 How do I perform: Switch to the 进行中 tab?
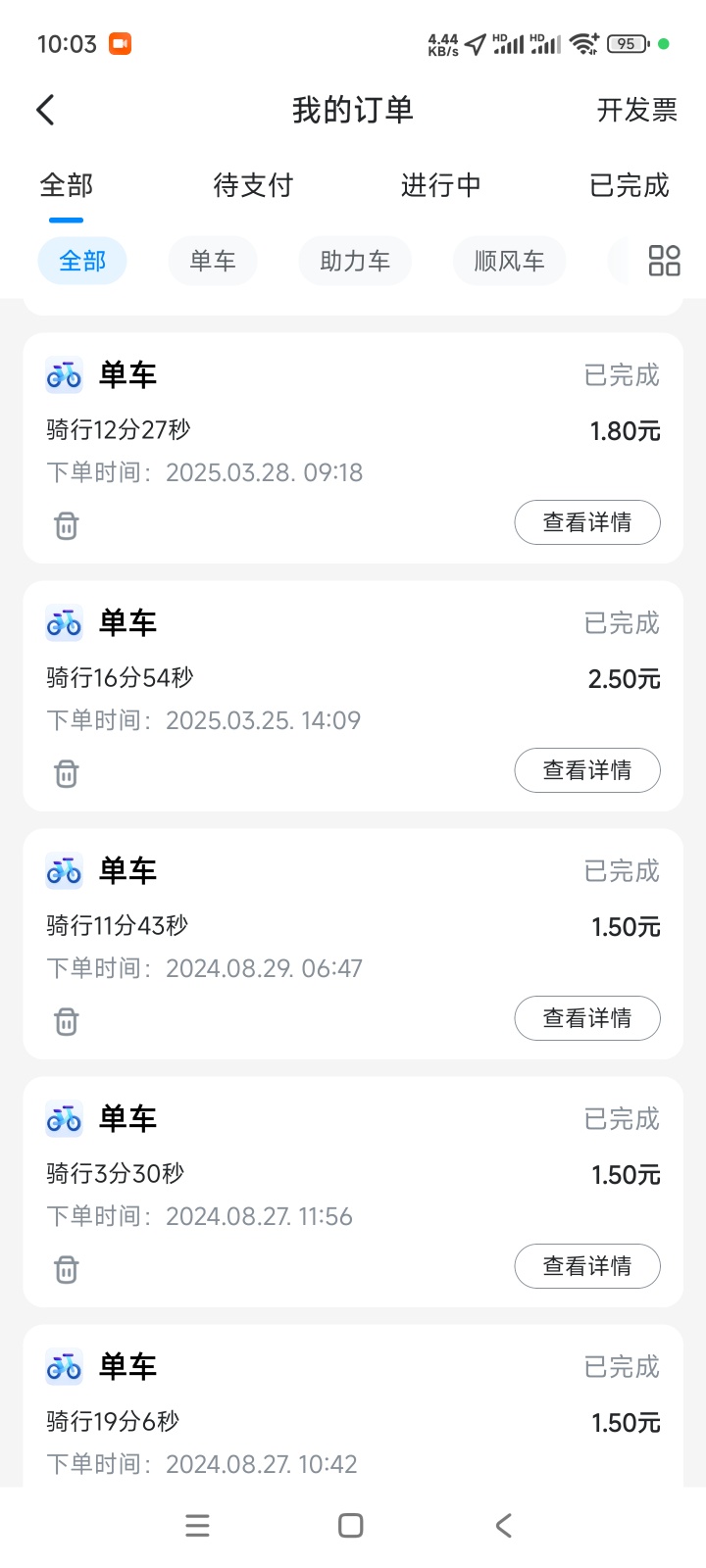click(x=441, y=185)
